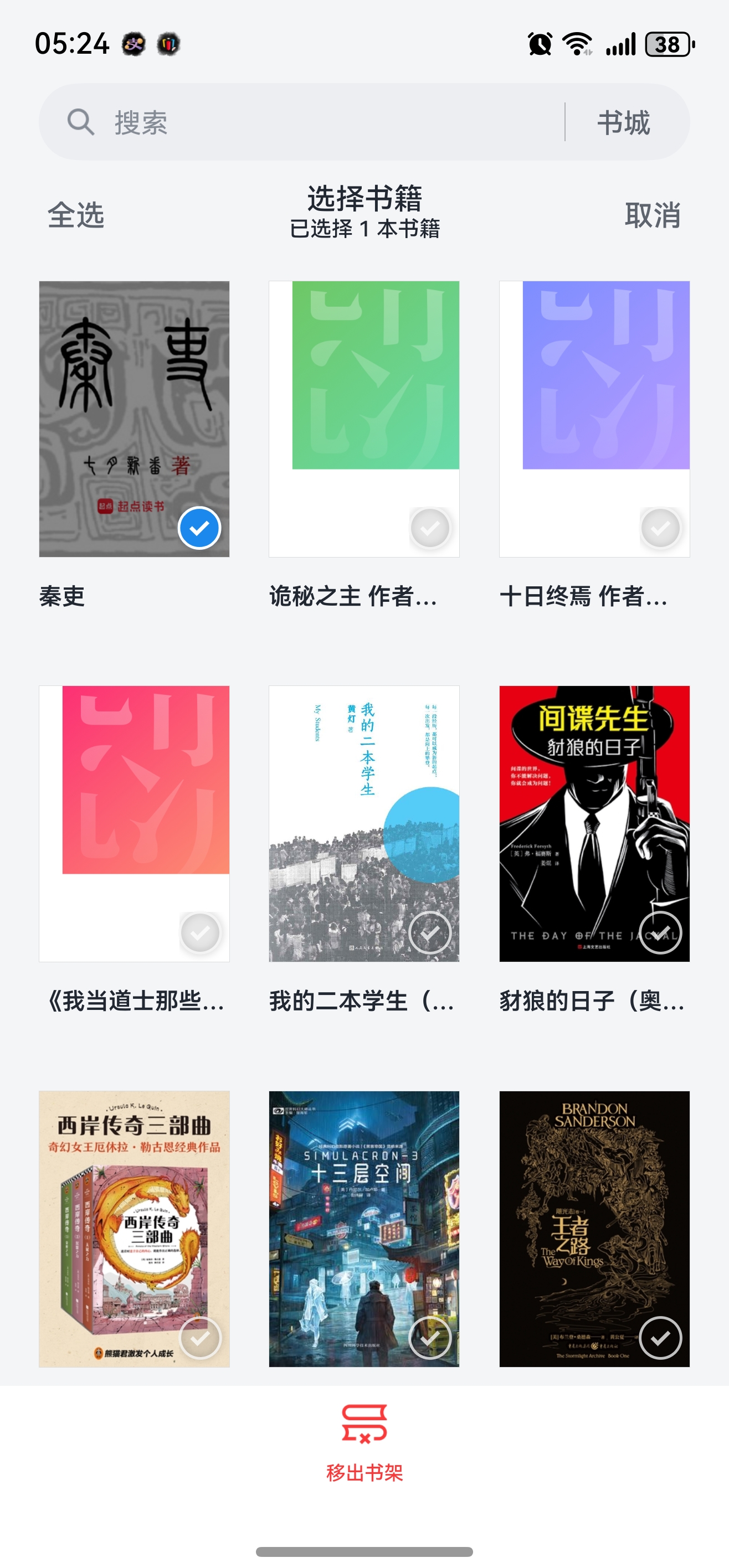Cancel selection with 取消
Screen dimensions: 729x1568
click(x=652, y=215)
